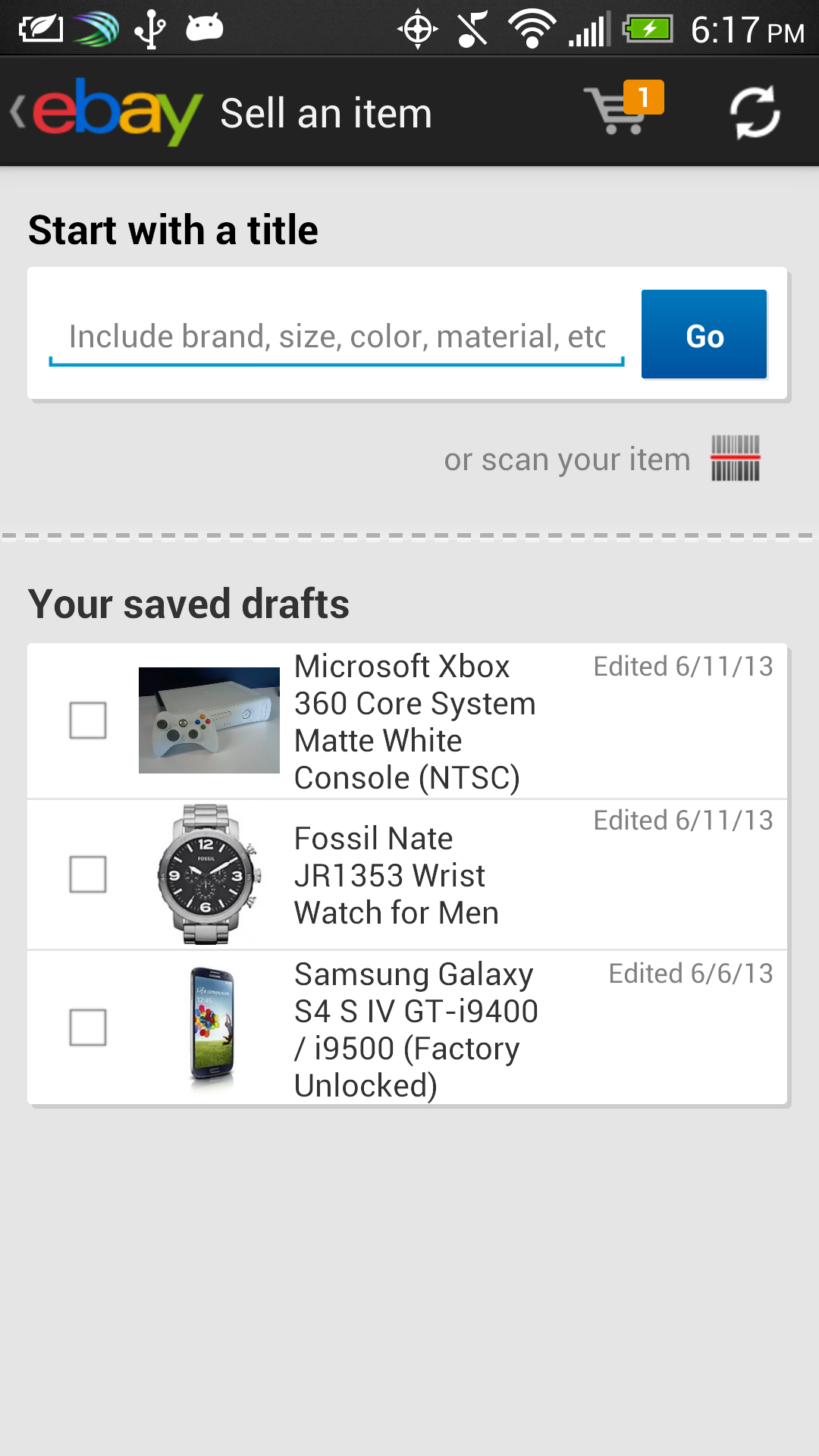Tap the Wi-Fi status icon

click(533, 27)
